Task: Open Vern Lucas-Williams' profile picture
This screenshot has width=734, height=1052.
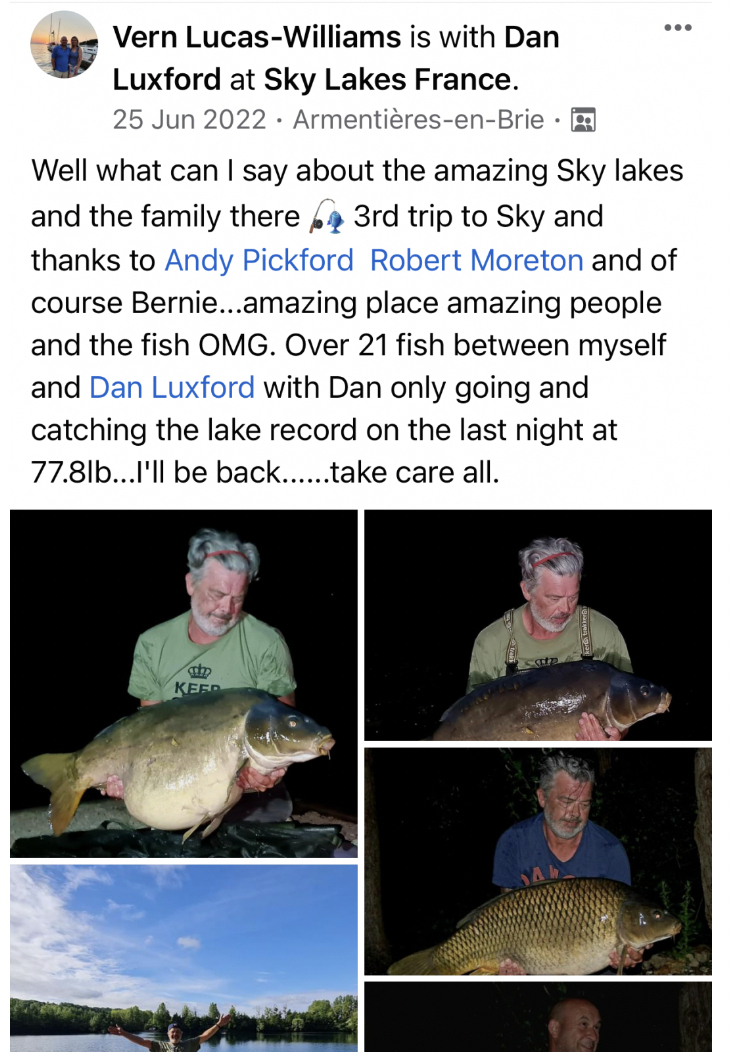Action: 64,45
